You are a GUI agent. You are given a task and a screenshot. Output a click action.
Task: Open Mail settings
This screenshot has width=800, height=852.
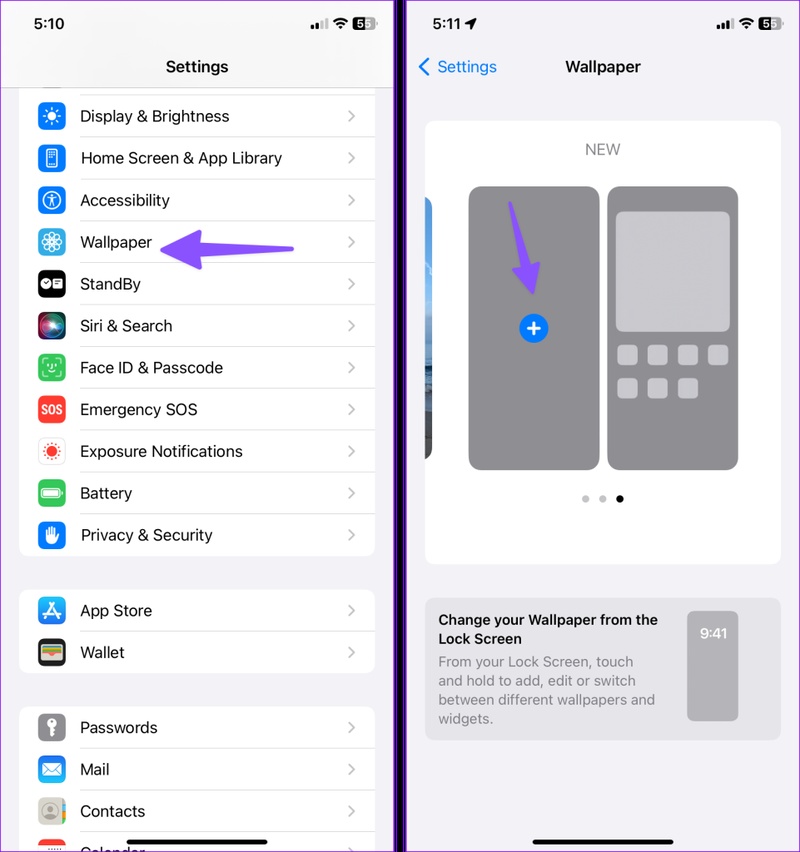tap(196, 770)
